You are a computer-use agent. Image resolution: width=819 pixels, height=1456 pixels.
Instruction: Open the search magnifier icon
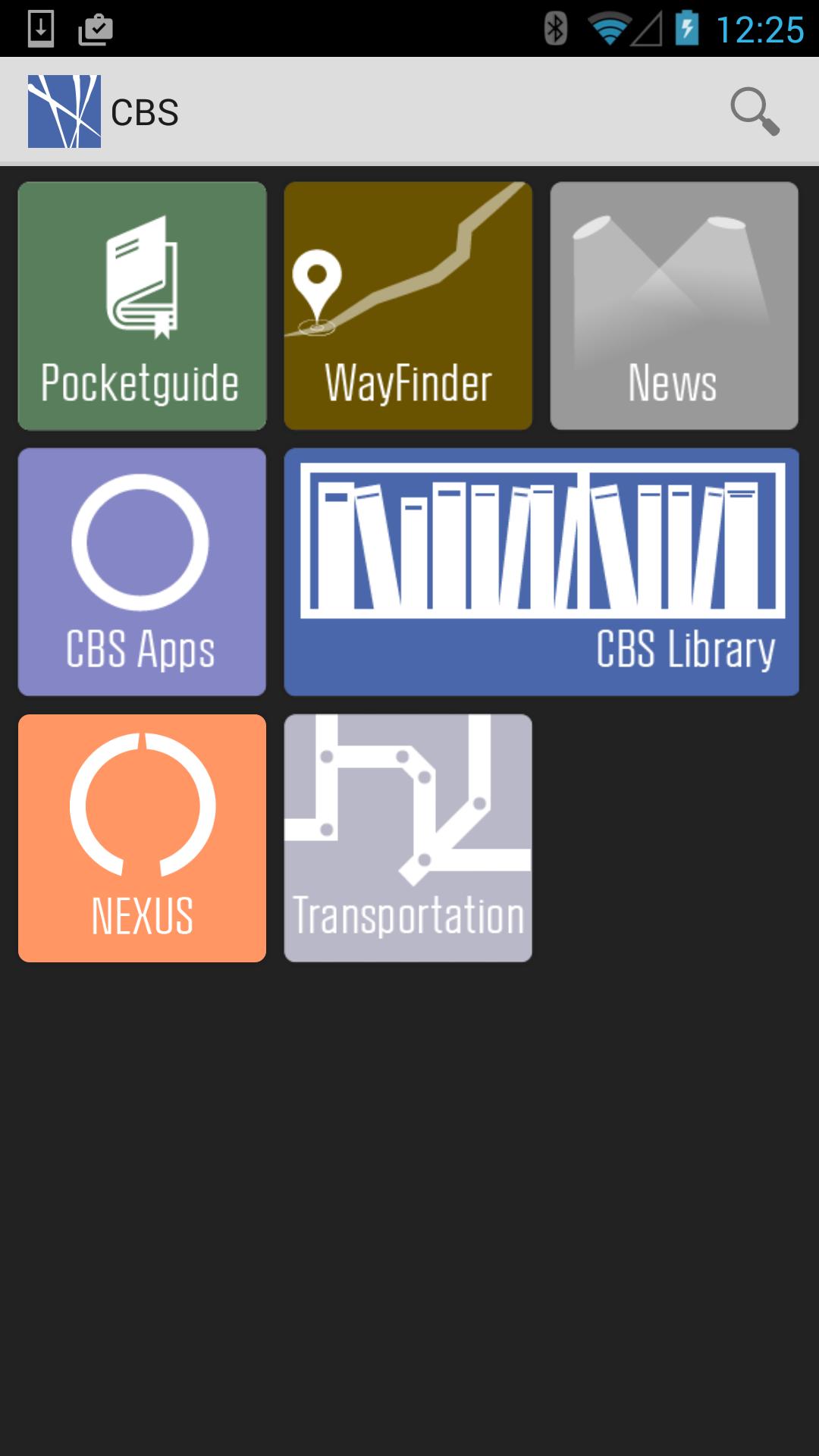tap(755, 111)
